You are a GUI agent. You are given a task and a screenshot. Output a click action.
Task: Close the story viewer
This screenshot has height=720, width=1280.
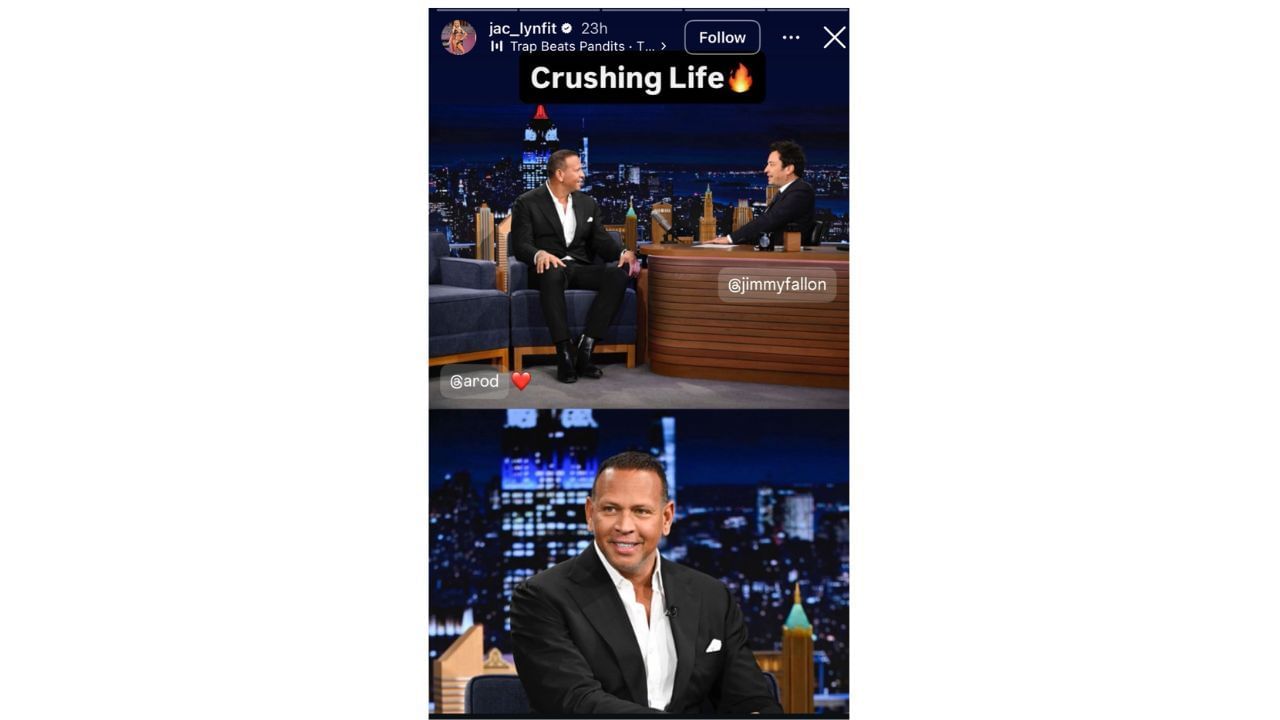tap(834, 38)
